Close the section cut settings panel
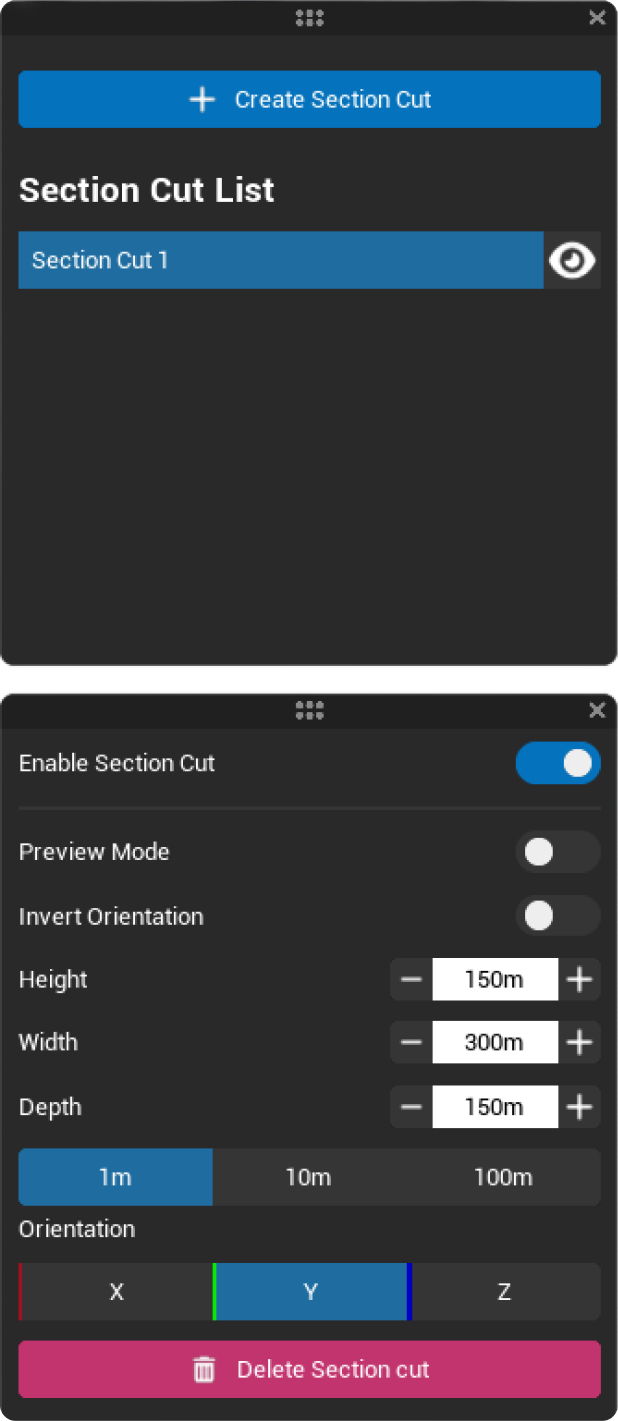Image resolution: width=618 pixels, height=1421 pixels. [597, 710]
